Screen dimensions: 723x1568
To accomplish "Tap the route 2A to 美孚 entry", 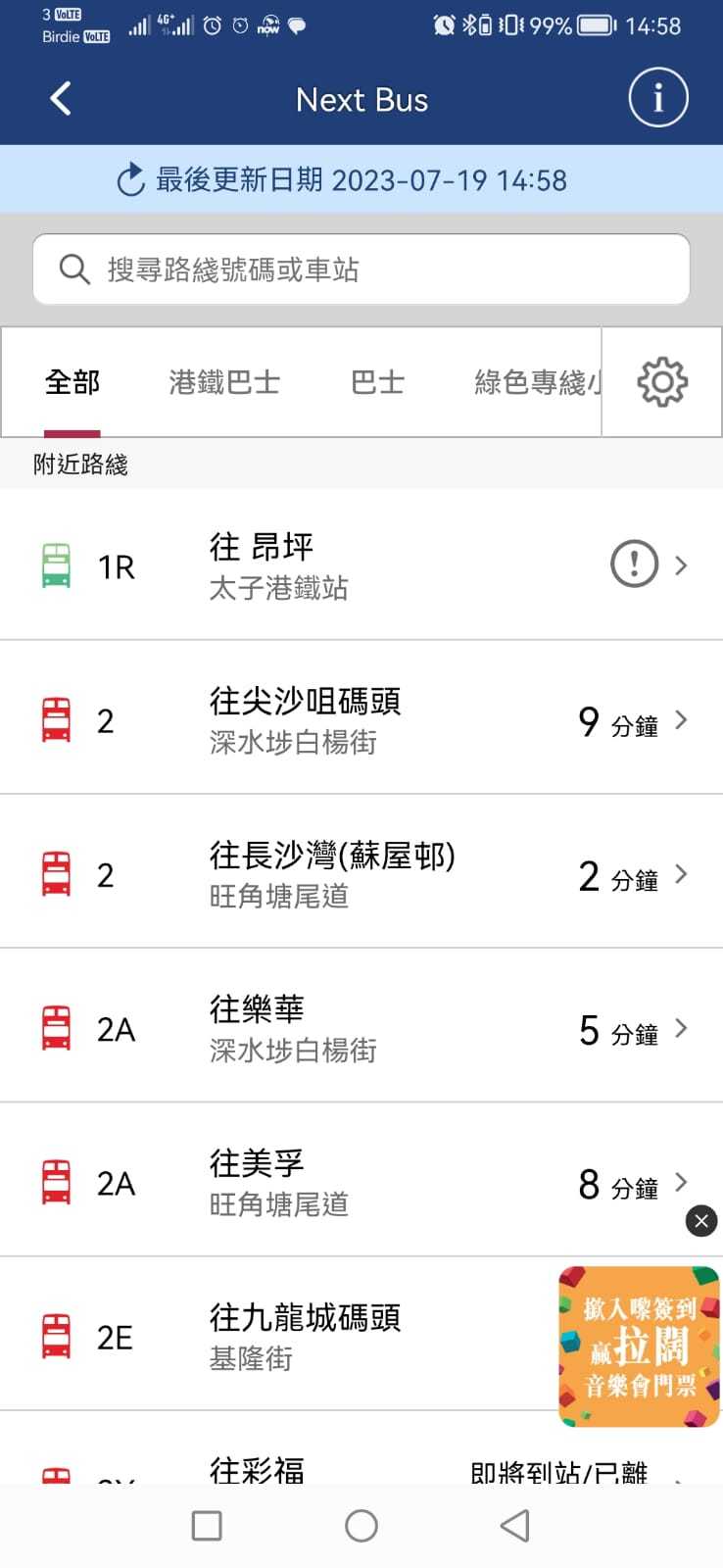I will 362,1181.
